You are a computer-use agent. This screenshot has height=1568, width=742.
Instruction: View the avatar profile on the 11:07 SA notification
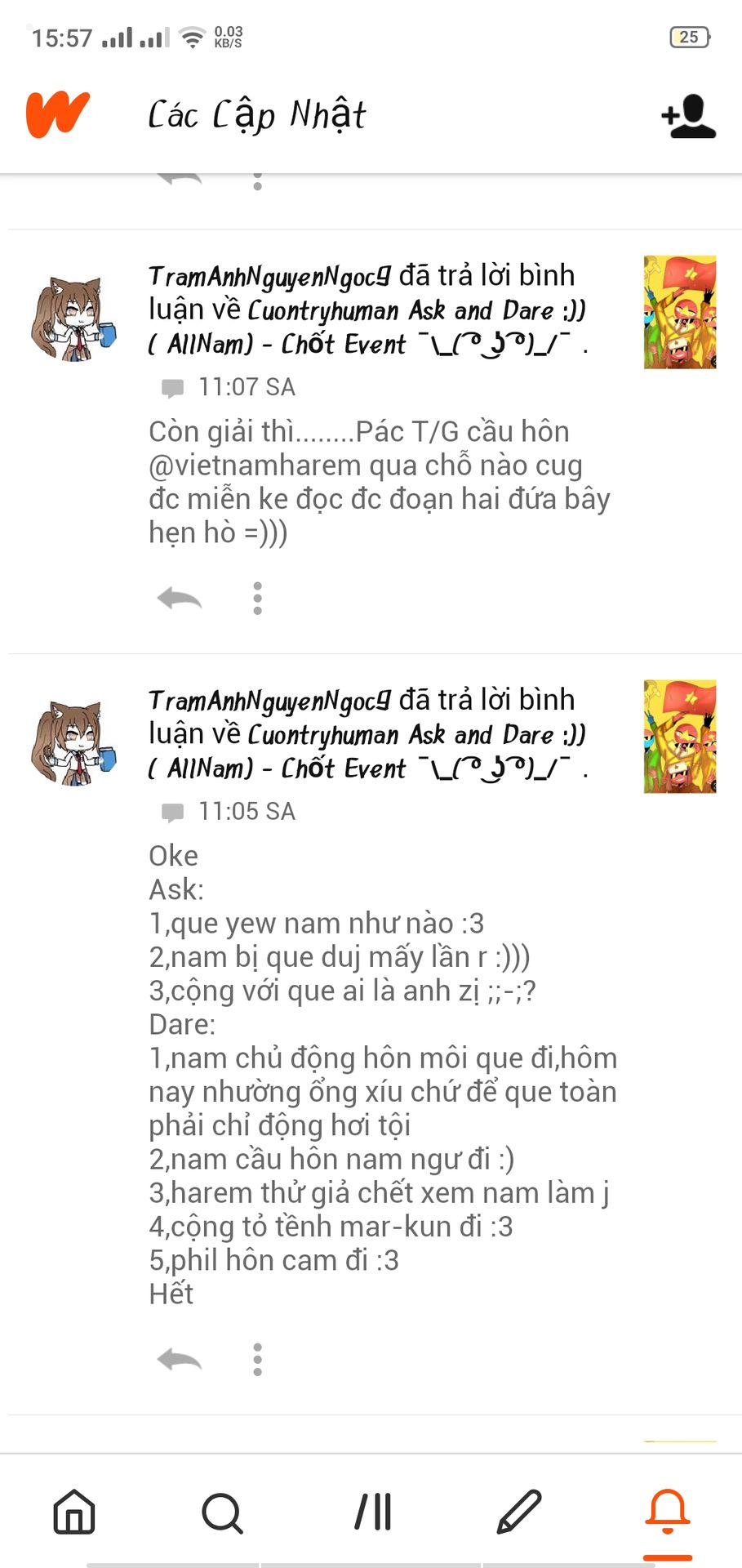click(x=73, y=318)
